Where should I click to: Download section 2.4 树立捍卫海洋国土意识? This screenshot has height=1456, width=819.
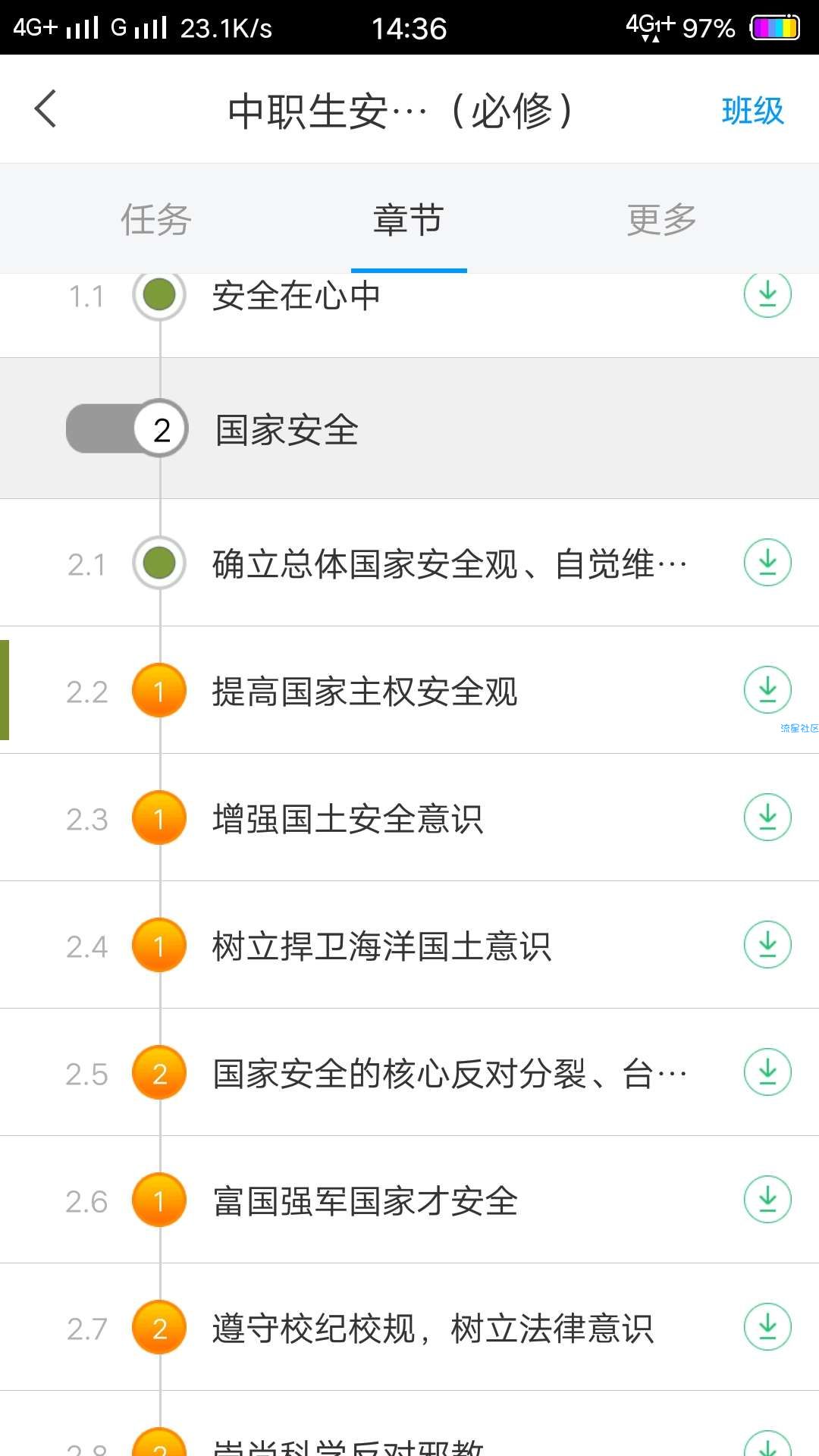(767, 944)
